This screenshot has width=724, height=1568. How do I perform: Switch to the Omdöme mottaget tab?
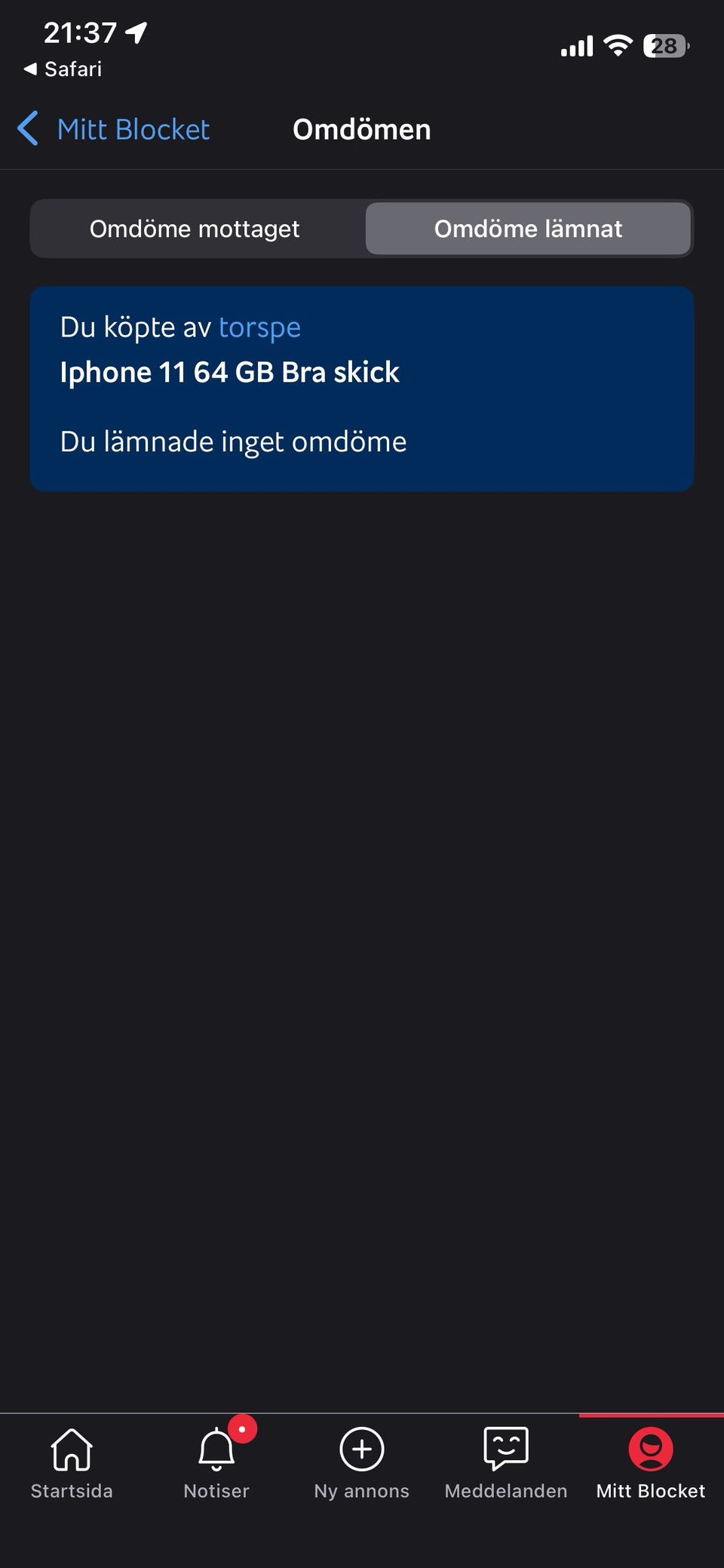click(x=195, y=229)
